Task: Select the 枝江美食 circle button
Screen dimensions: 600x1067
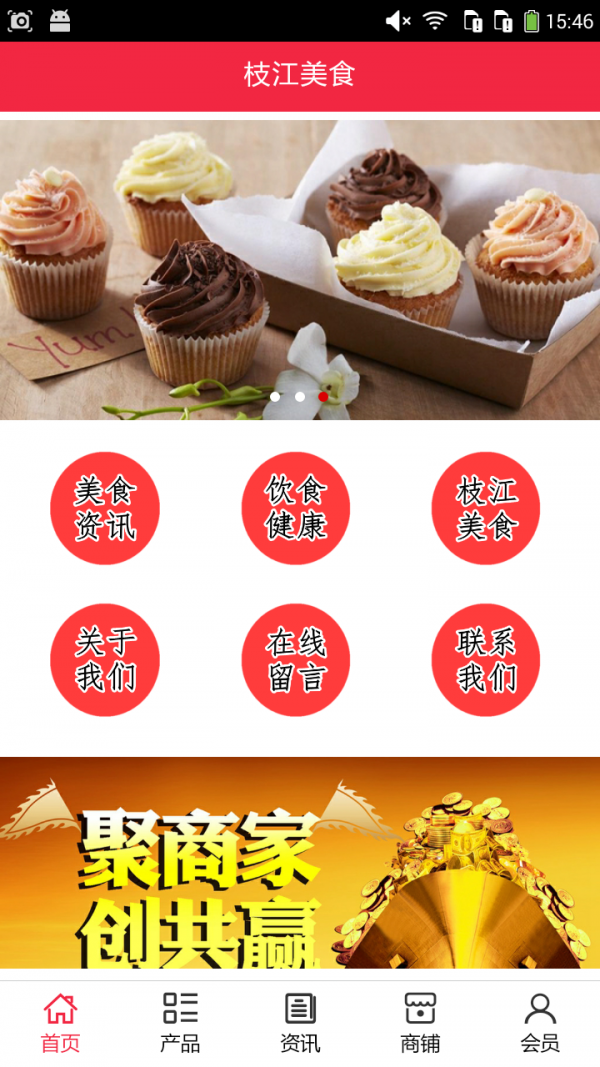Action: 486,508
